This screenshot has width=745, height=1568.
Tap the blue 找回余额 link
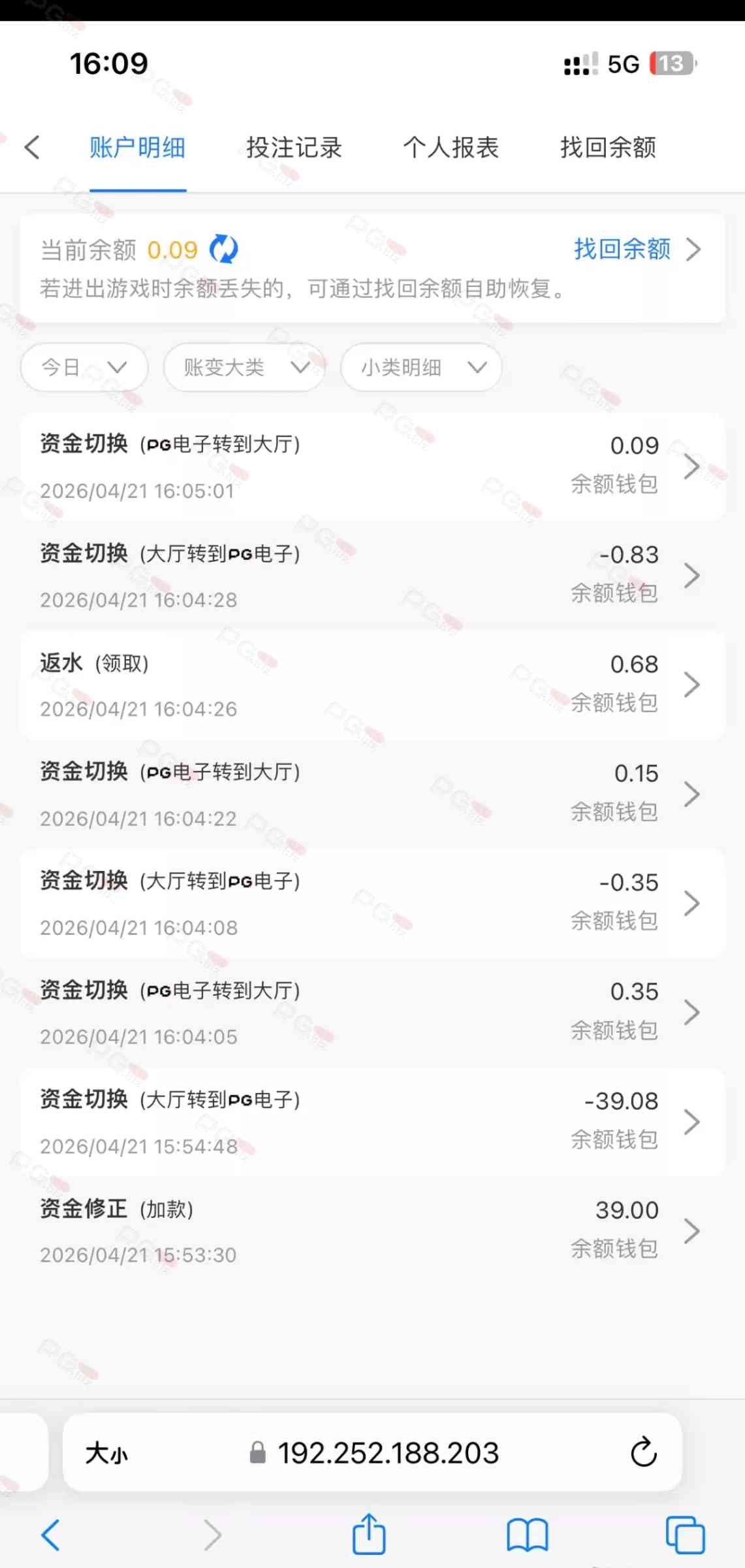[x=637, y=250]
